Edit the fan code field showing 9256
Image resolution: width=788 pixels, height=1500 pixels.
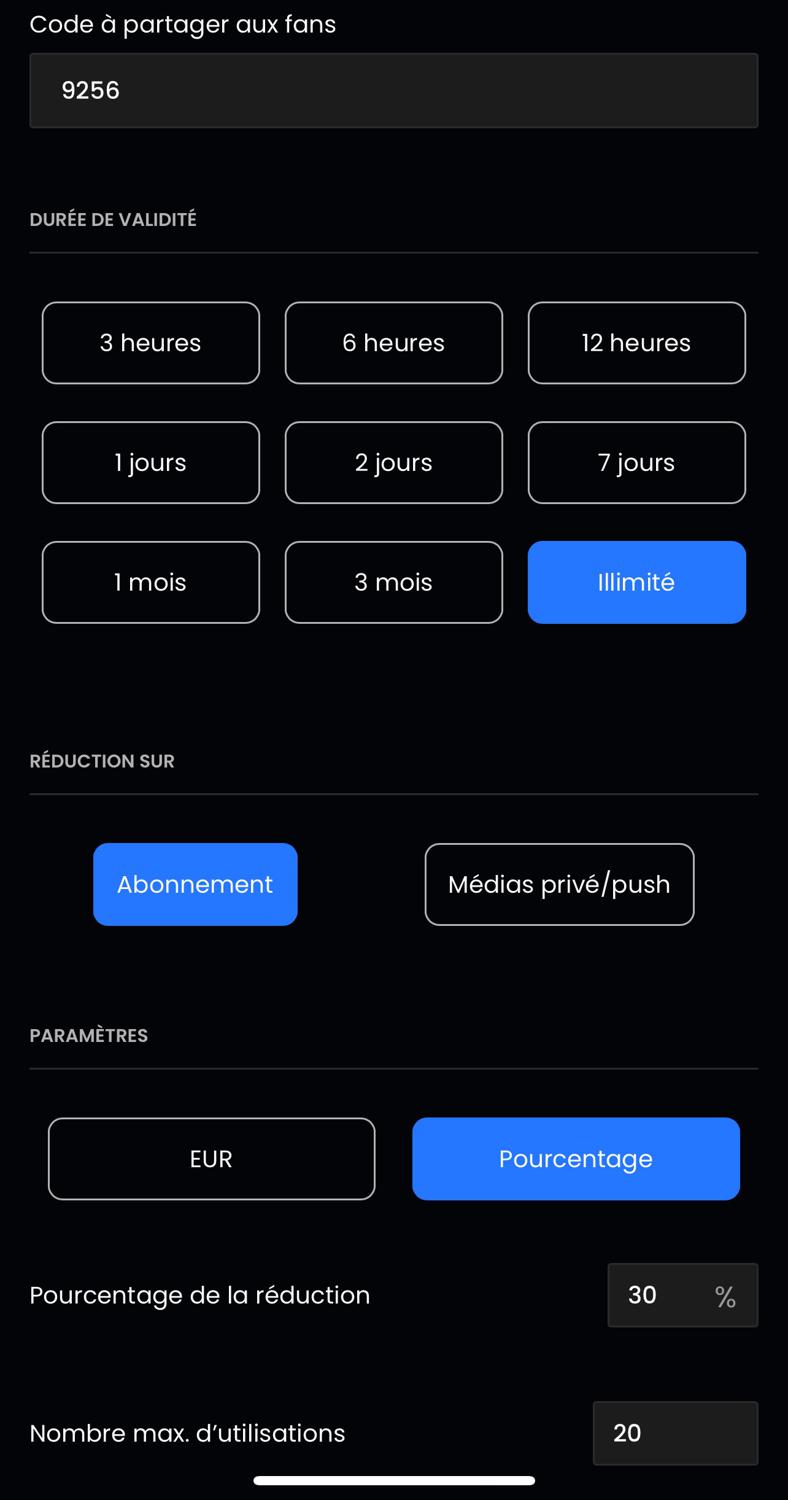coord(394,91)
